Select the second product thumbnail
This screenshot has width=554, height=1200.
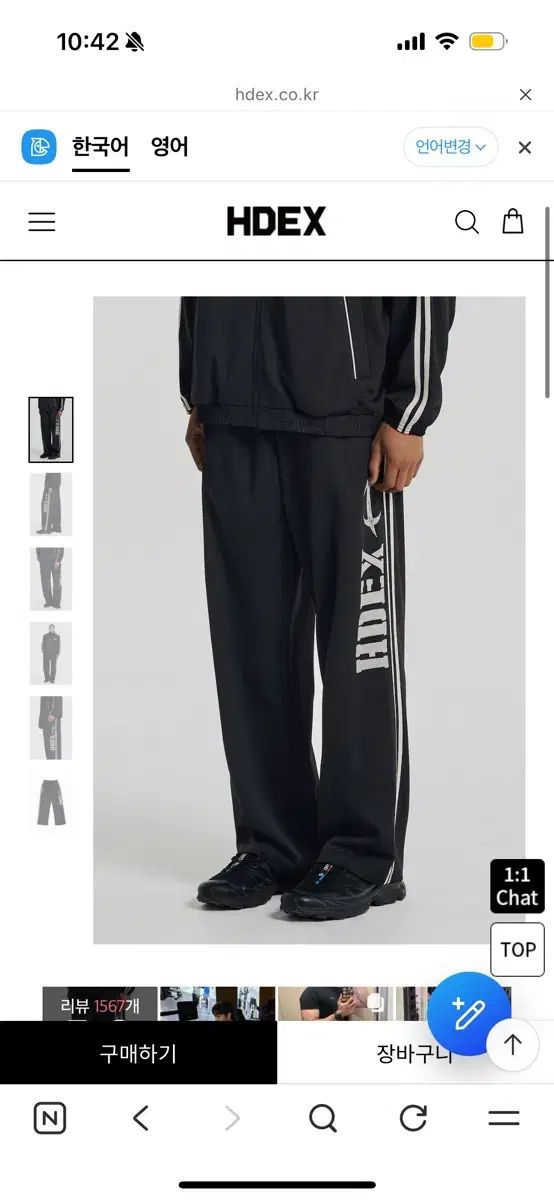pyautogui.click(x=50, y=504)
